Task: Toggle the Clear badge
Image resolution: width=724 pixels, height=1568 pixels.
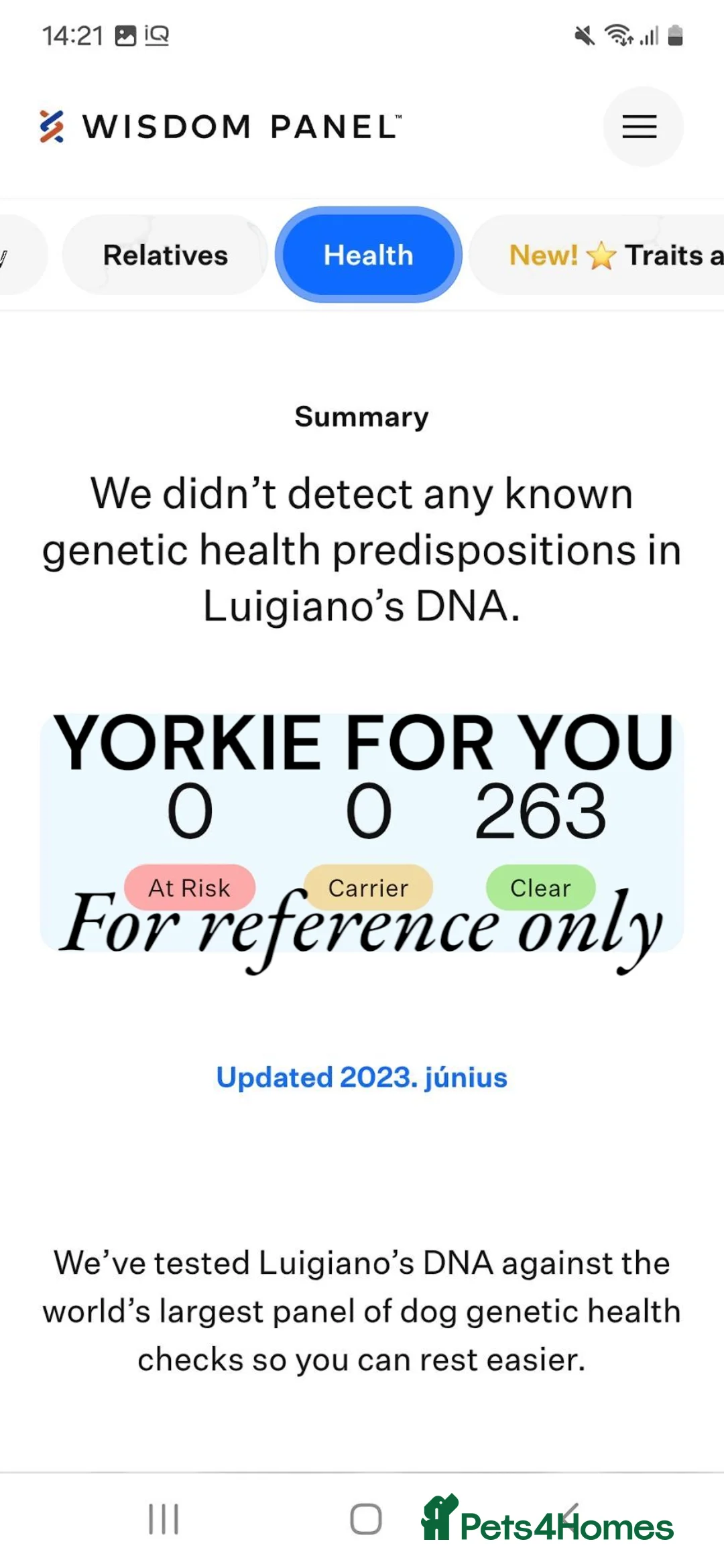Action: 540,888
